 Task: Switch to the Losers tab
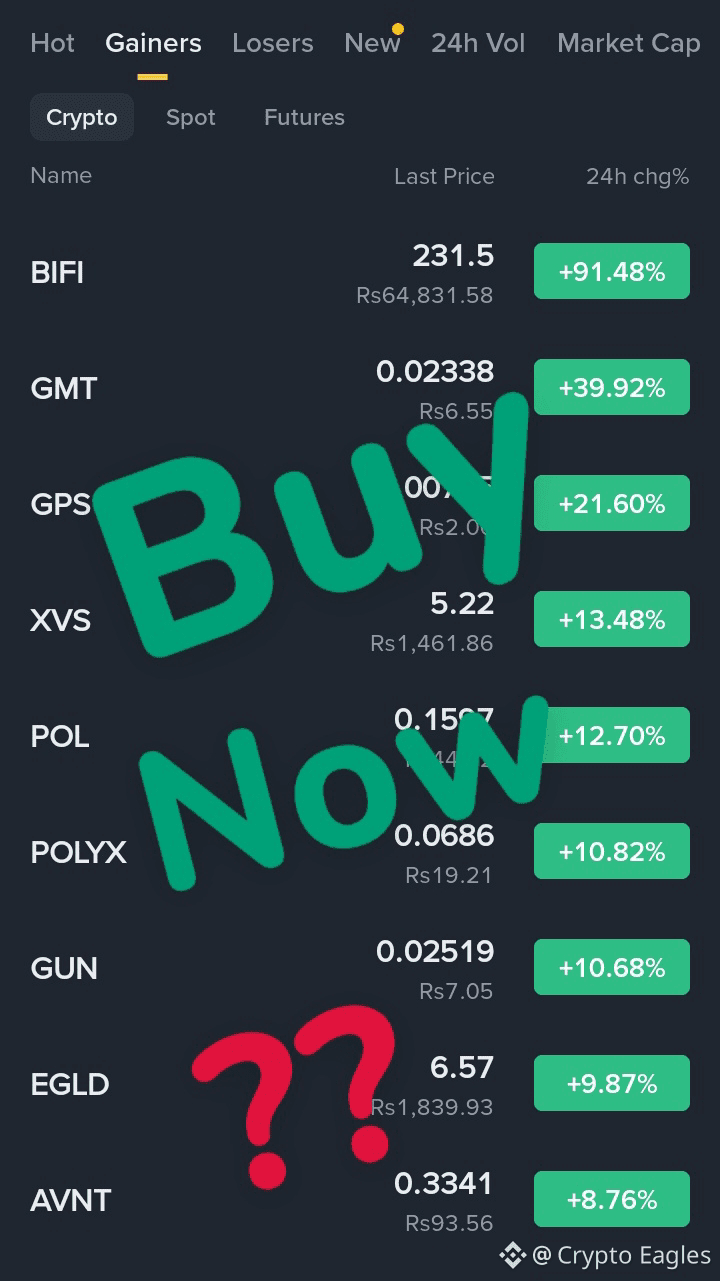(x=272, y=43)
